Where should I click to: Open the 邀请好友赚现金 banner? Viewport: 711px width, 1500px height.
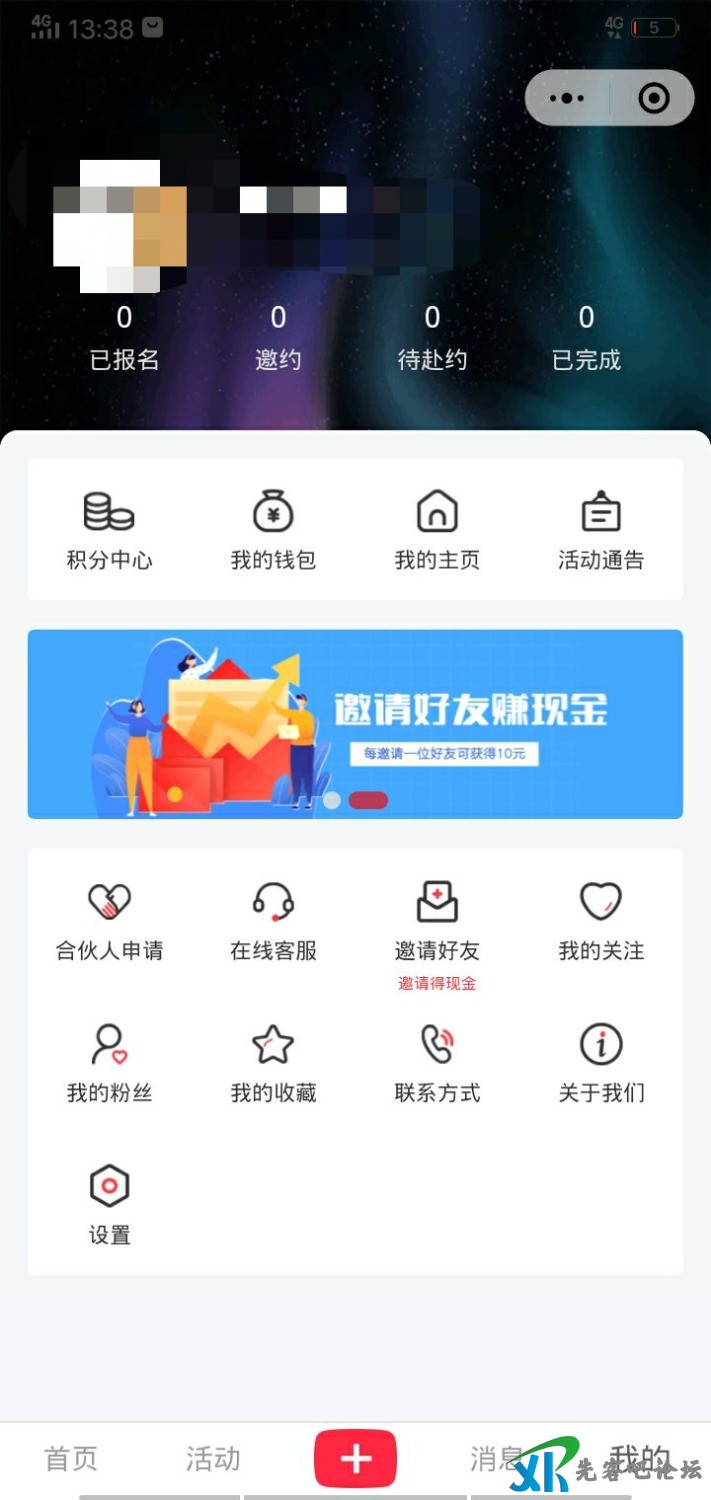point(355,723)
